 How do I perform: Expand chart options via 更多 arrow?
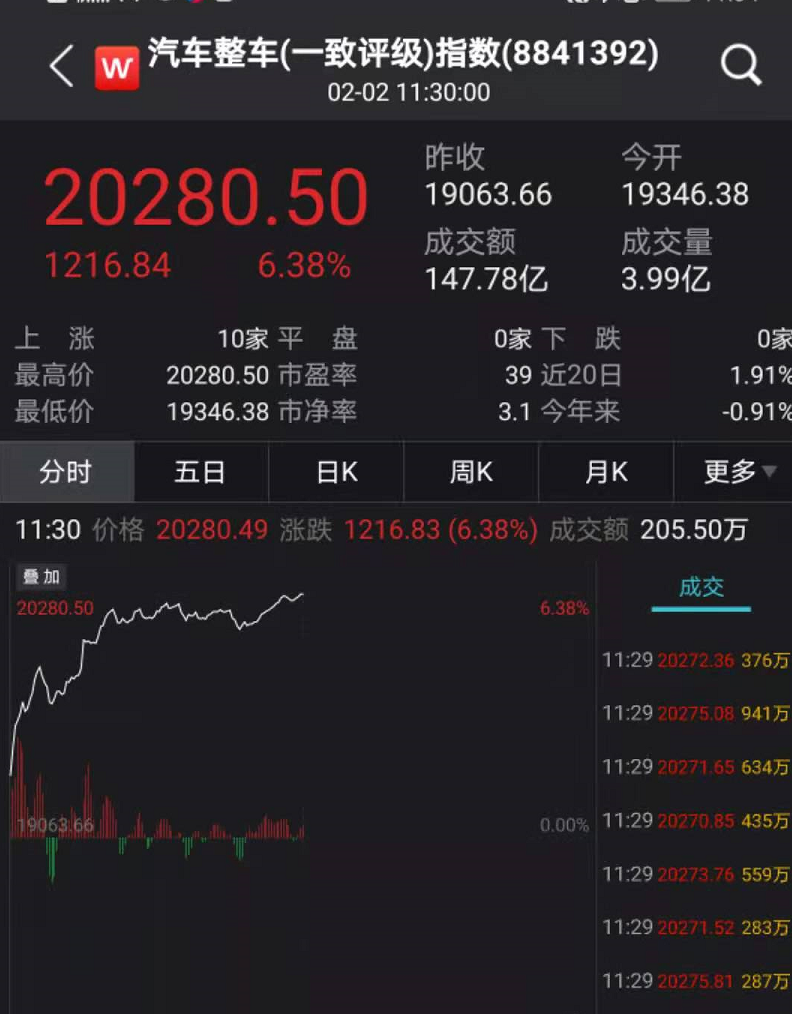pos(769,473)
